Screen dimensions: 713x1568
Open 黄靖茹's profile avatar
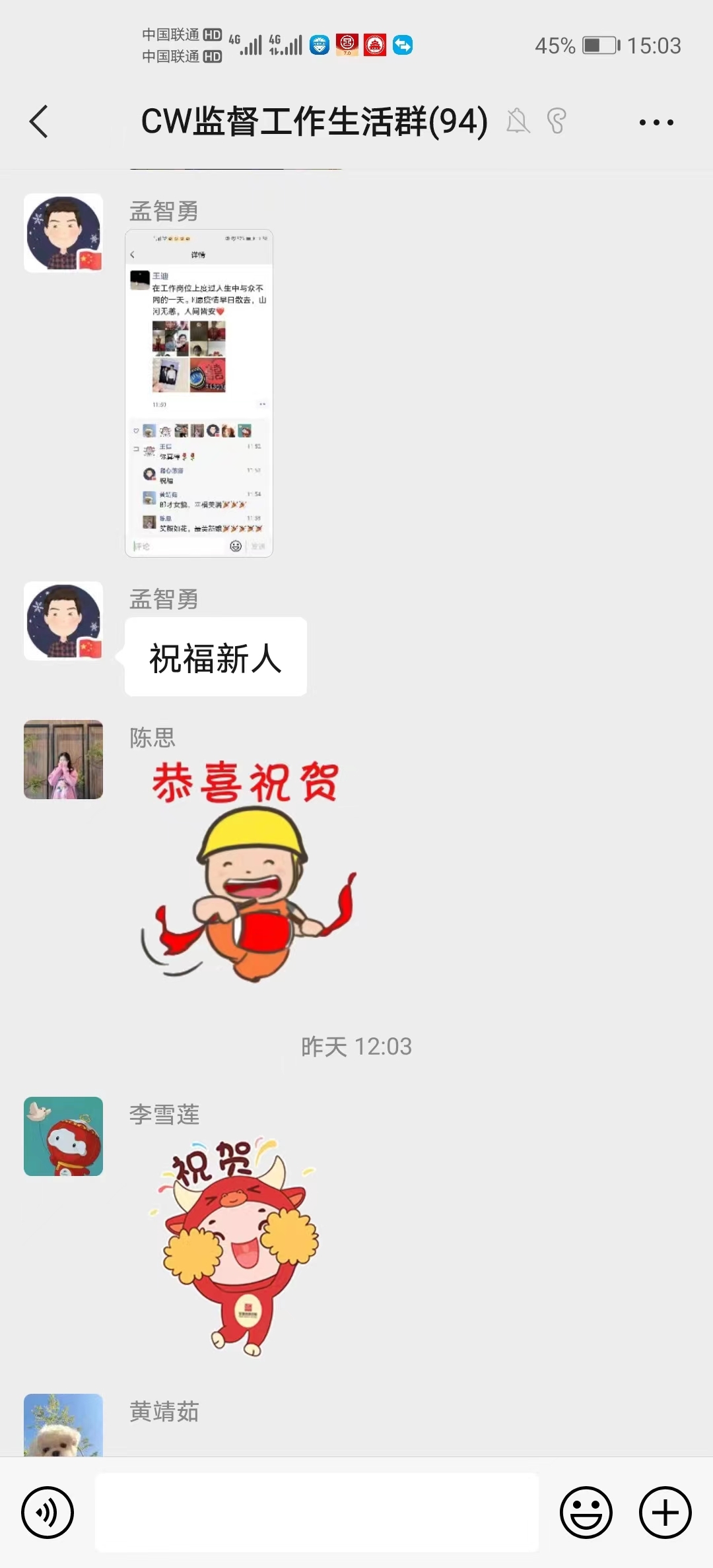(63, 1425)
